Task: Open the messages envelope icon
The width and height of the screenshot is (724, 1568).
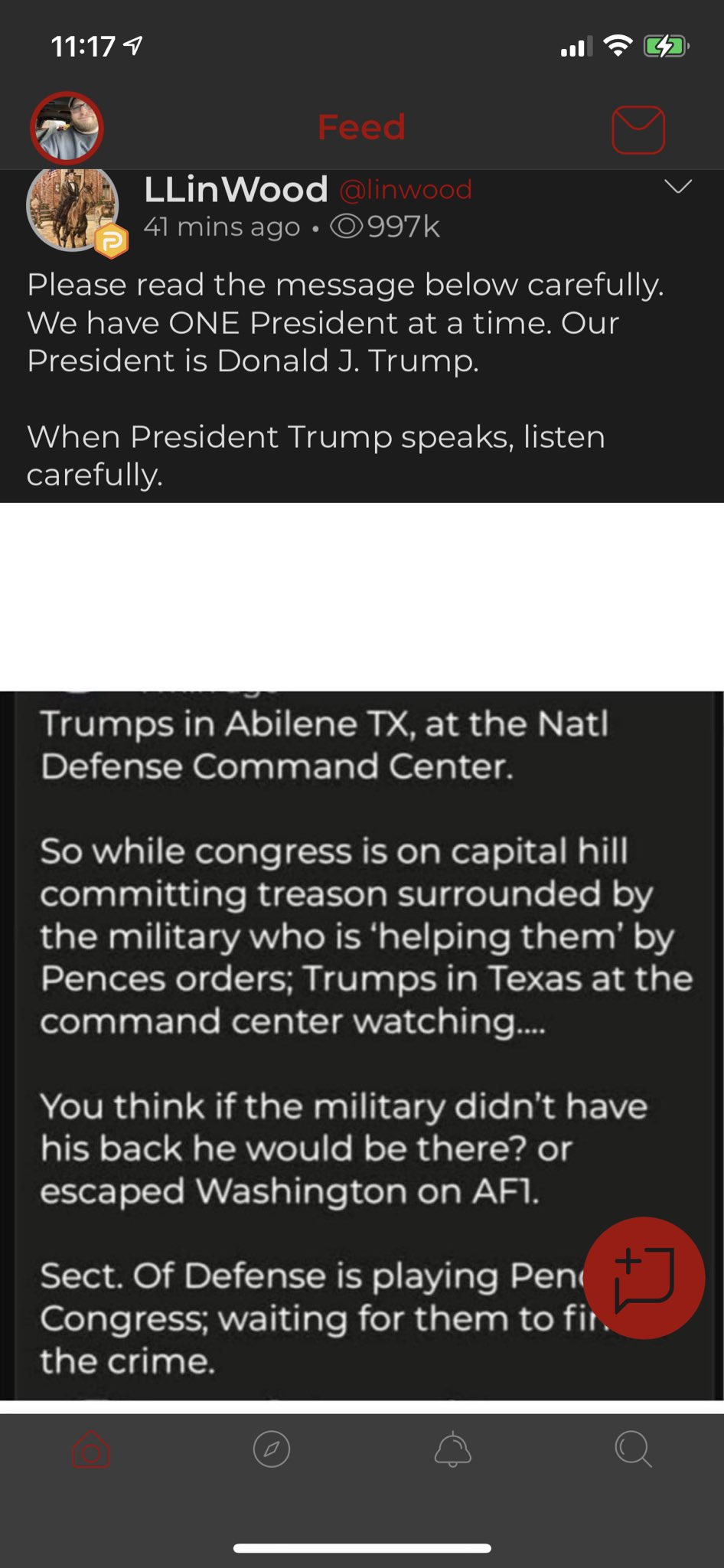Action: click(x=638, y=129)
